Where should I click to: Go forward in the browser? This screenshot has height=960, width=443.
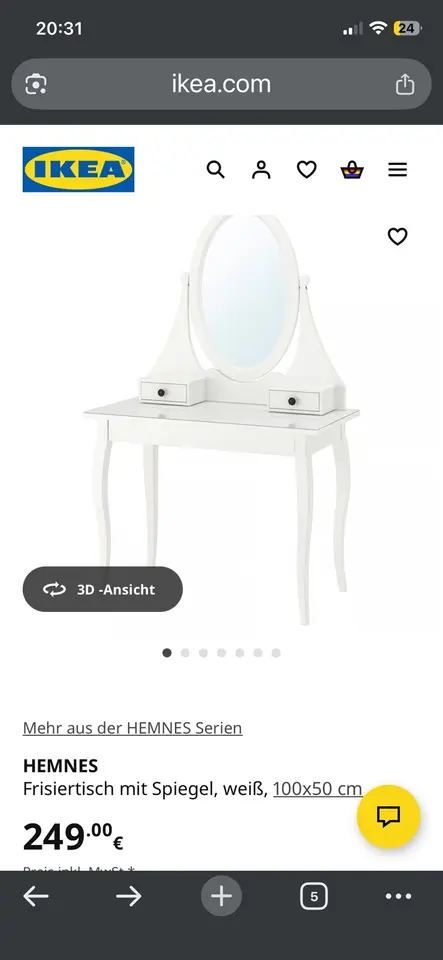(x=128, y=897)
